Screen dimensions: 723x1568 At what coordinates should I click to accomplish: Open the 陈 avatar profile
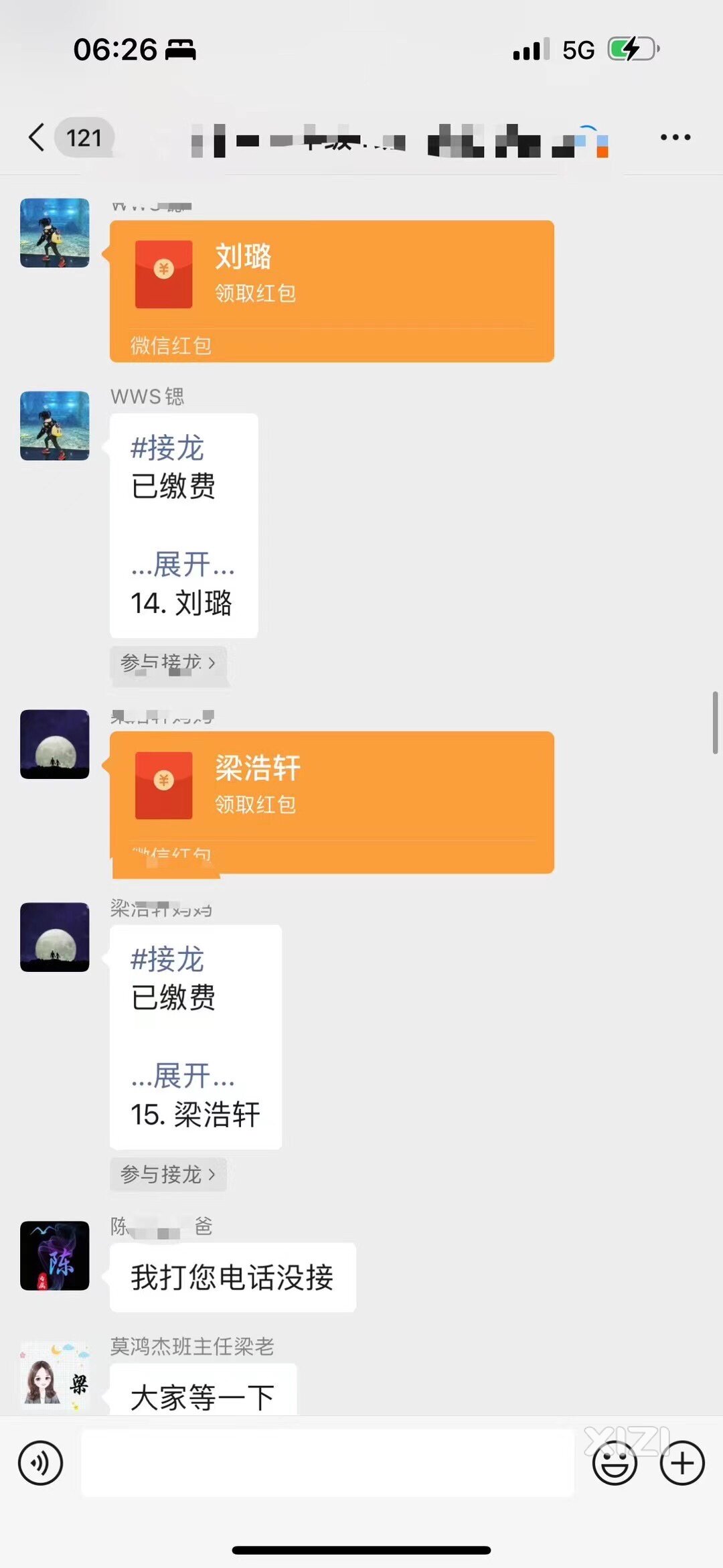pyautogui.click(x=55, y=1255)
